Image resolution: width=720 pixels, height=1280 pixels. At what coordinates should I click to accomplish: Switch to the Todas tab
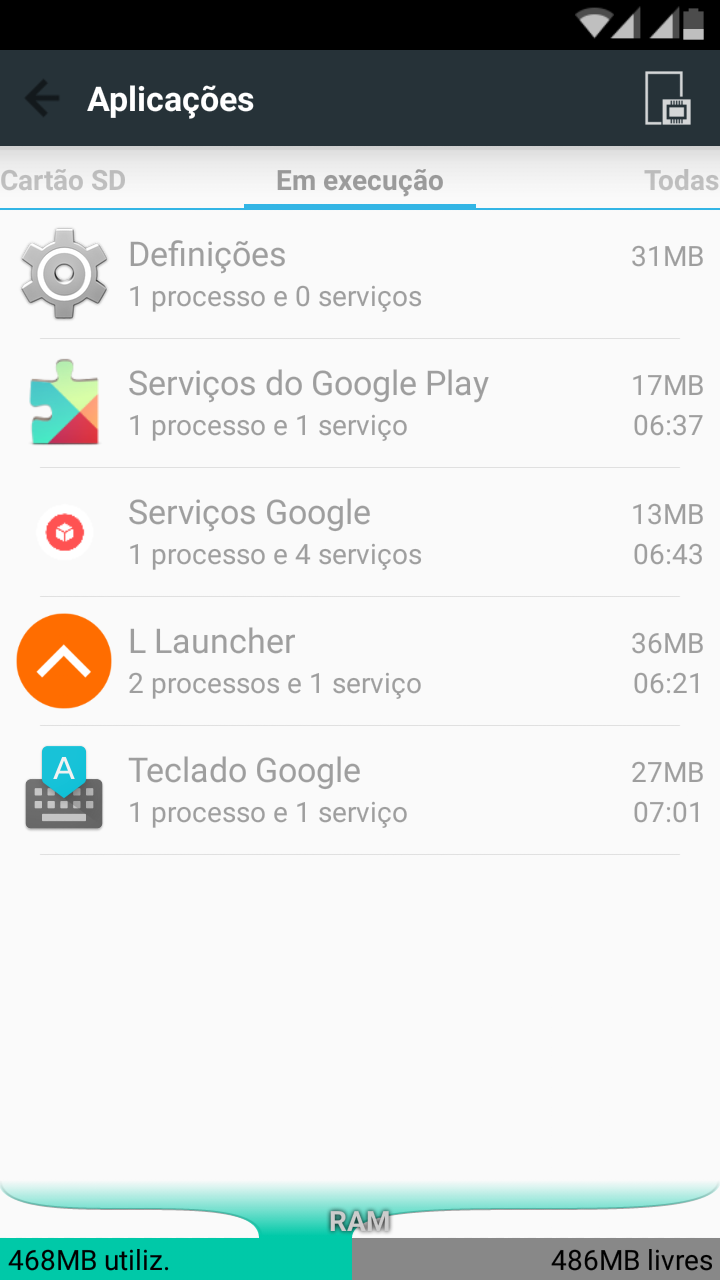tap(681, 181)
